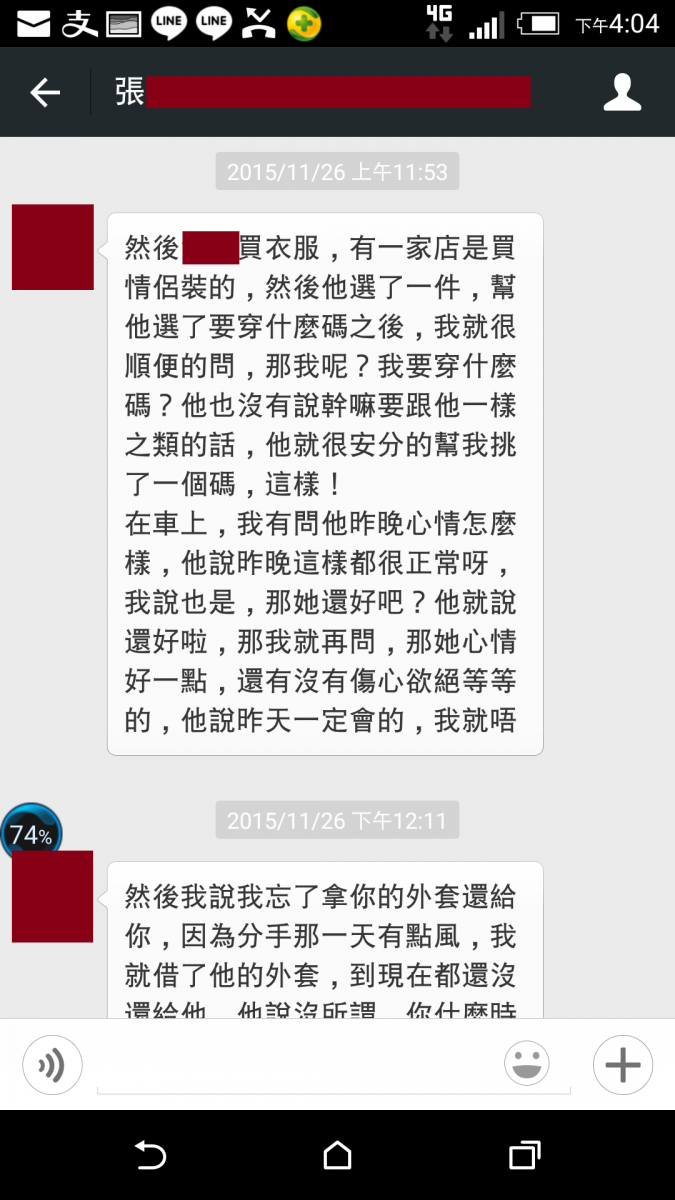675x1200 pixels.
Task: Tap the sender avatar on the 12:11 message
Action: 53,897
